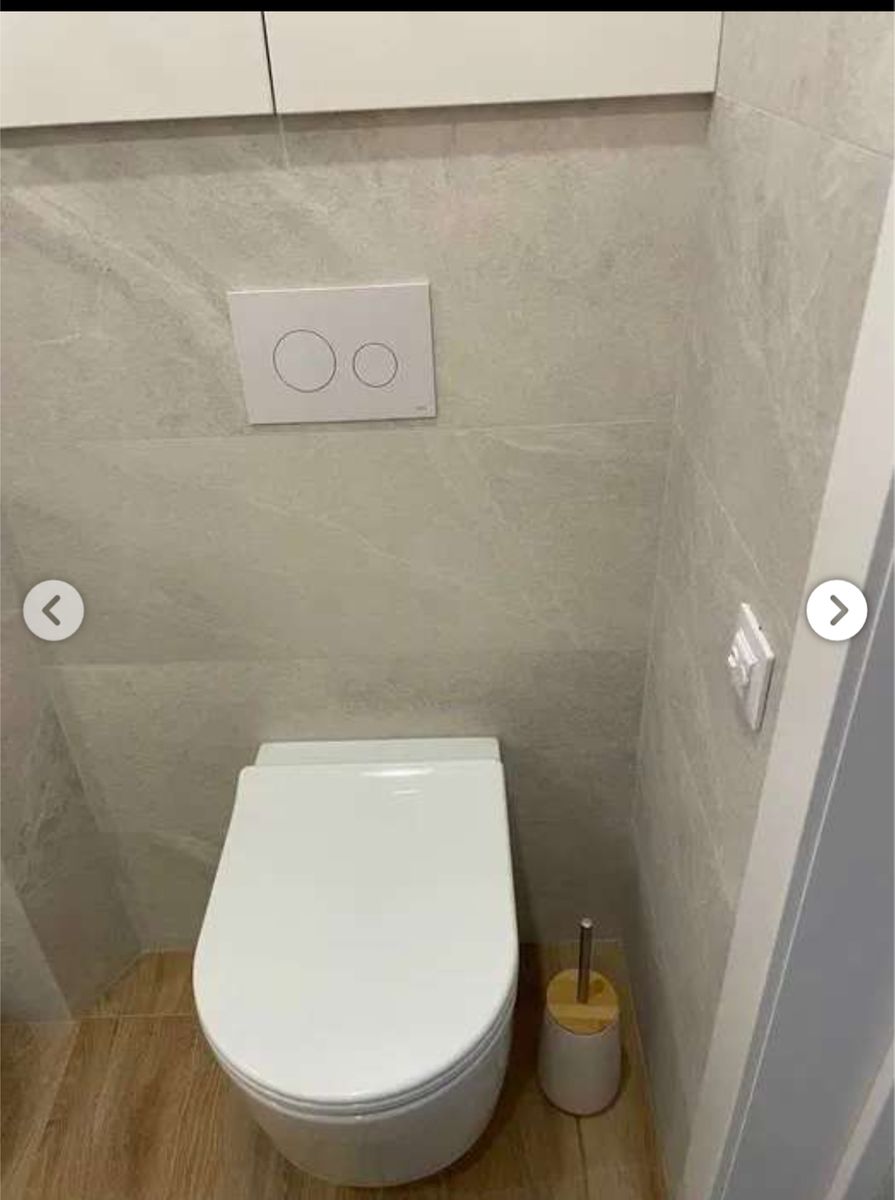Go to the previous photo
The width and height of the screenshot is (895, 1200).
(53, 610)
